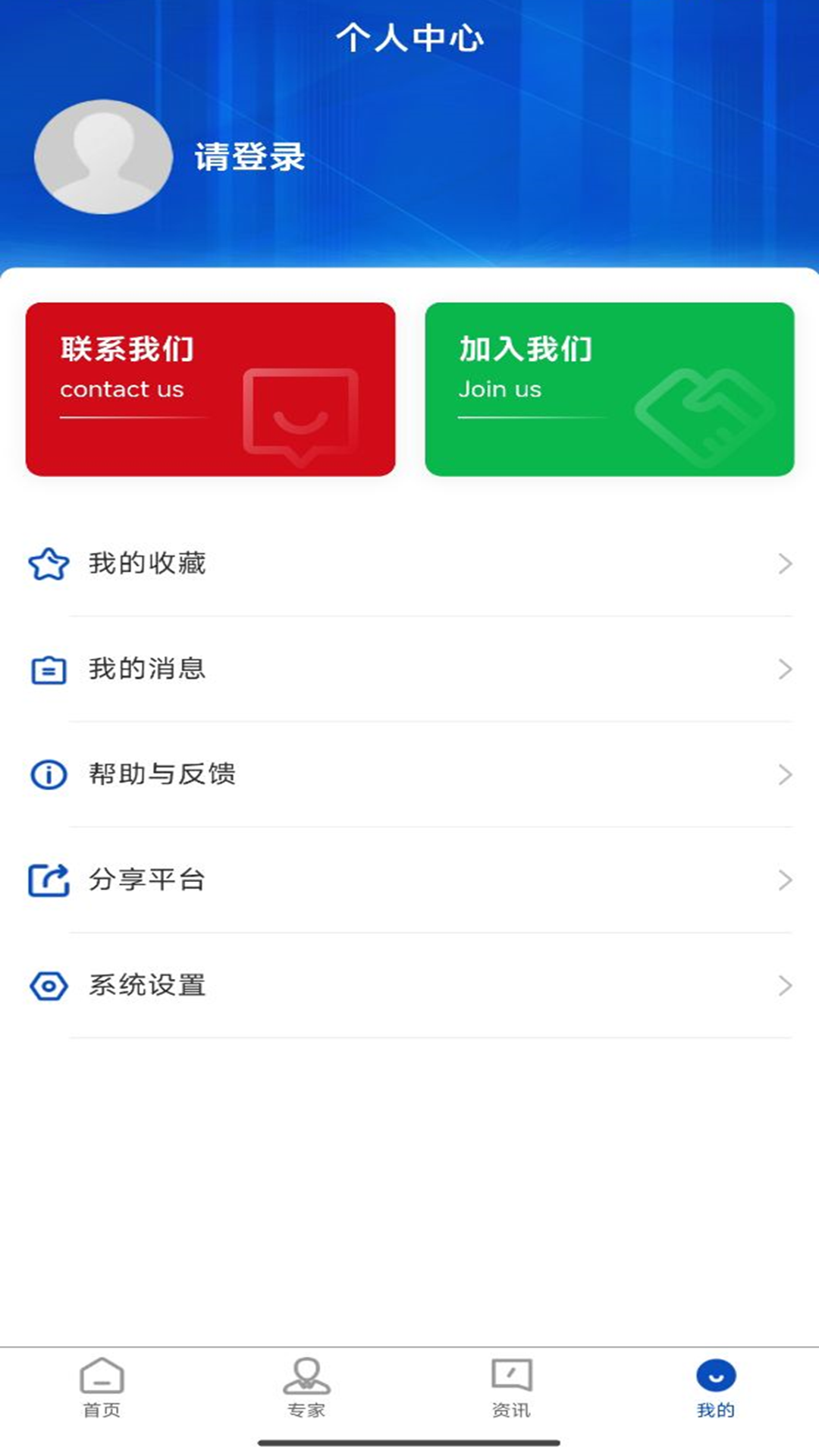Screen dimensions: 819x1456
Task: Click the message icon beside 我的消息
Action: click(x=46, y=669)
